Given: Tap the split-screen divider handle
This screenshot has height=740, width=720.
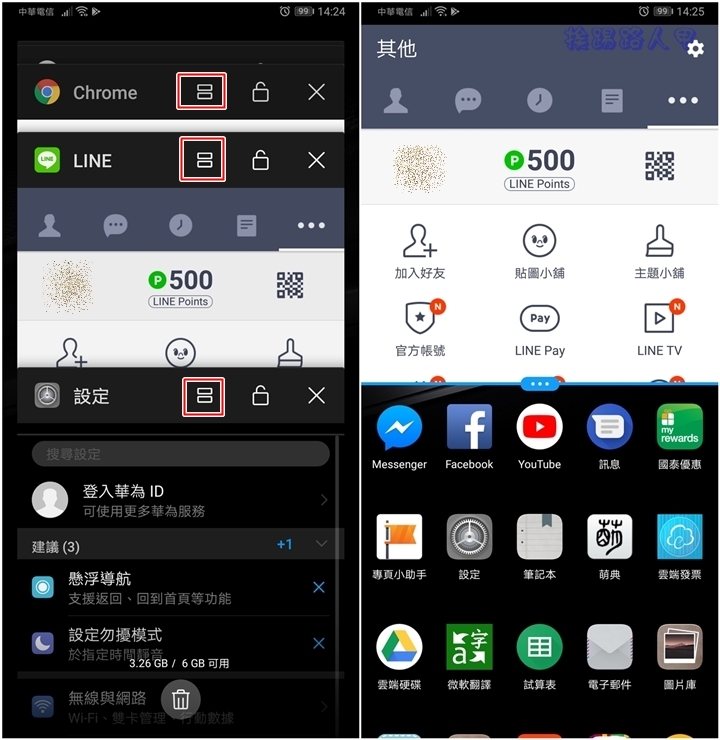Looking at the screenshot, I should (x=540, y=384).
